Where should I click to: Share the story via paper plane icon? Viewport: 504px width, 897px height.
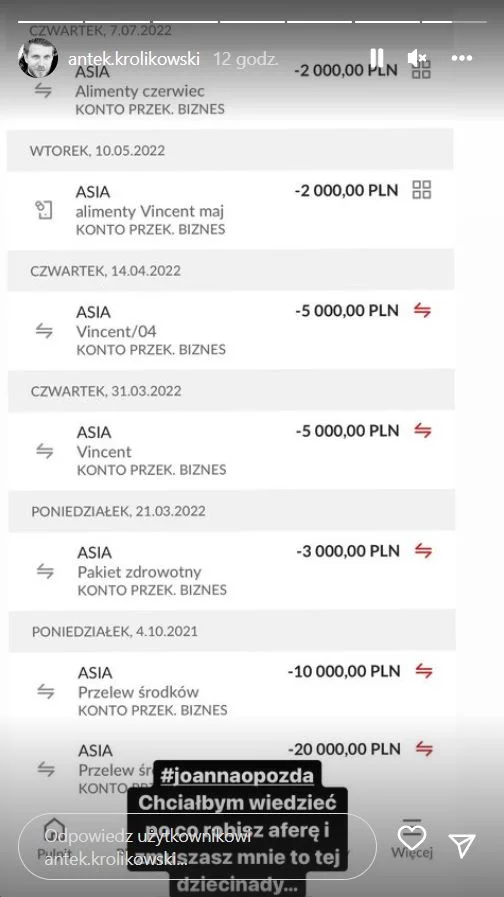[462, 846]
